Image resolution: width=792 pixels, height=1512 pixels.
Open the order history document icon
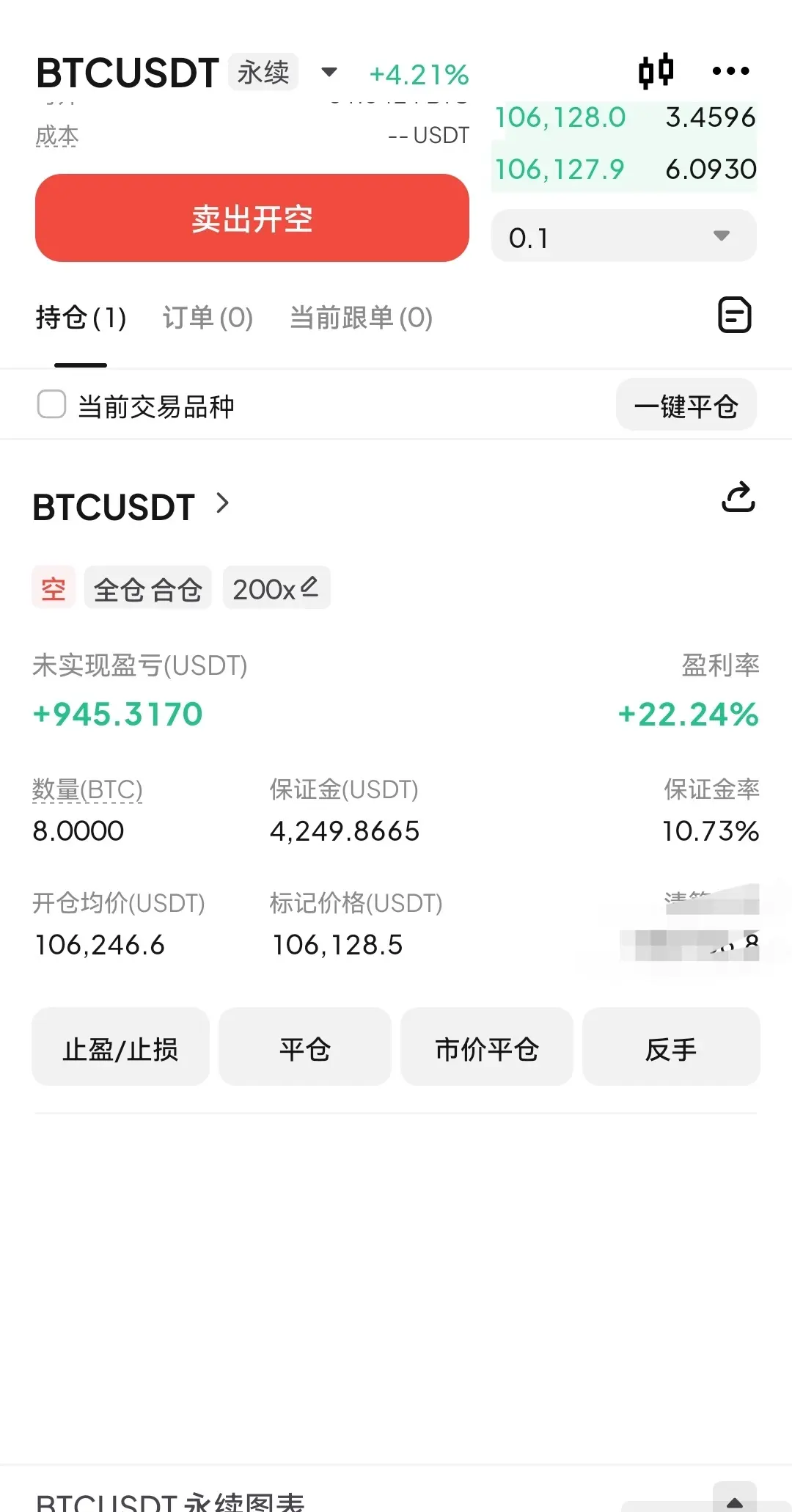(x=734, y=315)
